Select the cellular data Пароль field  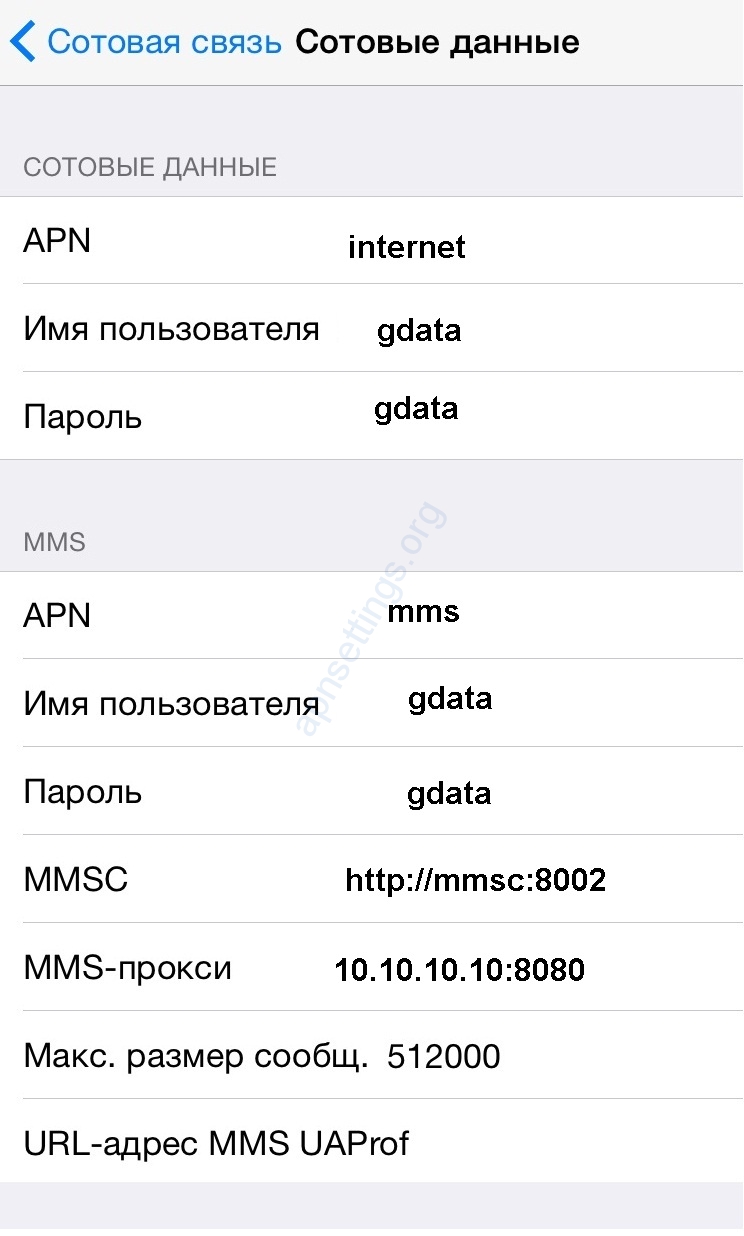coord(416,410)
